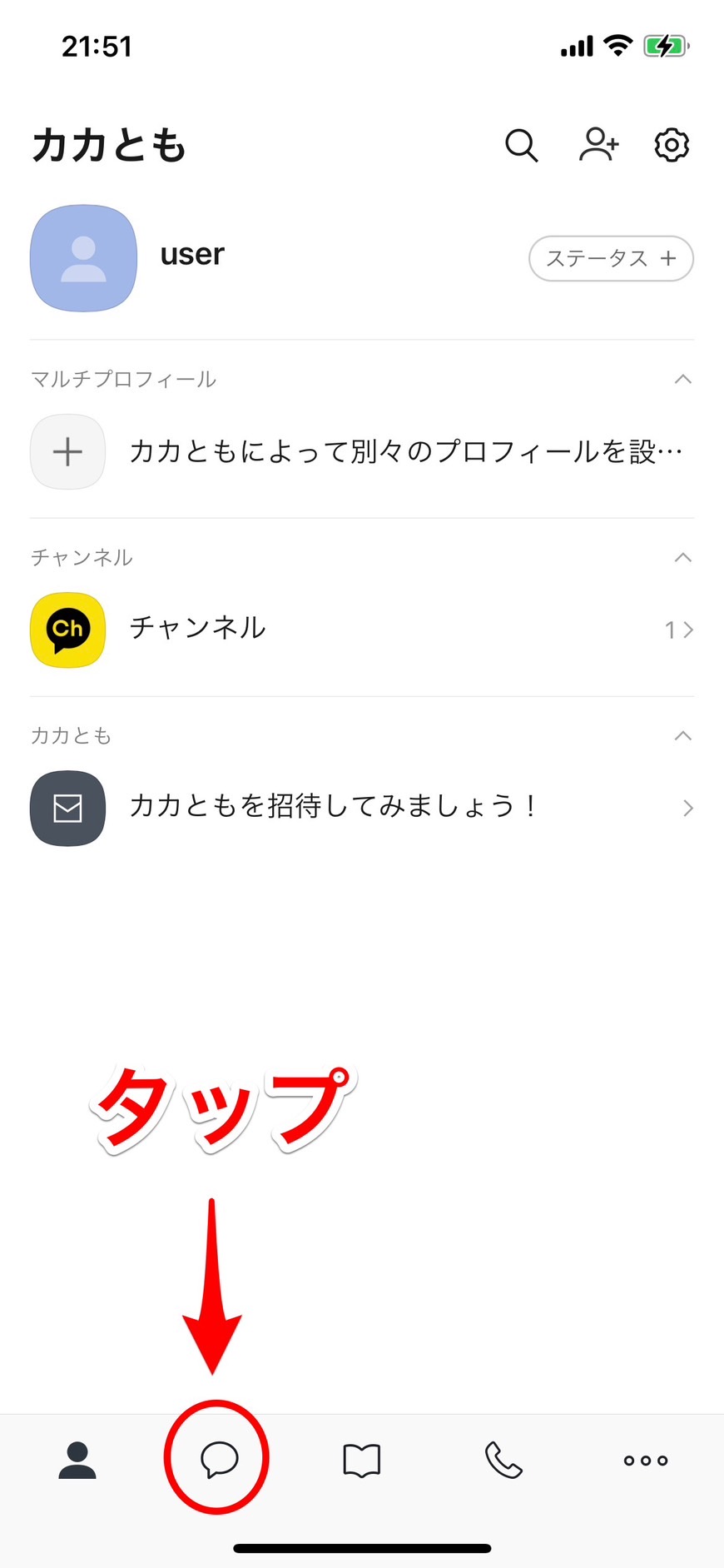Add a new multi-profile
The image size is (724, 1568).
(67, 452)
